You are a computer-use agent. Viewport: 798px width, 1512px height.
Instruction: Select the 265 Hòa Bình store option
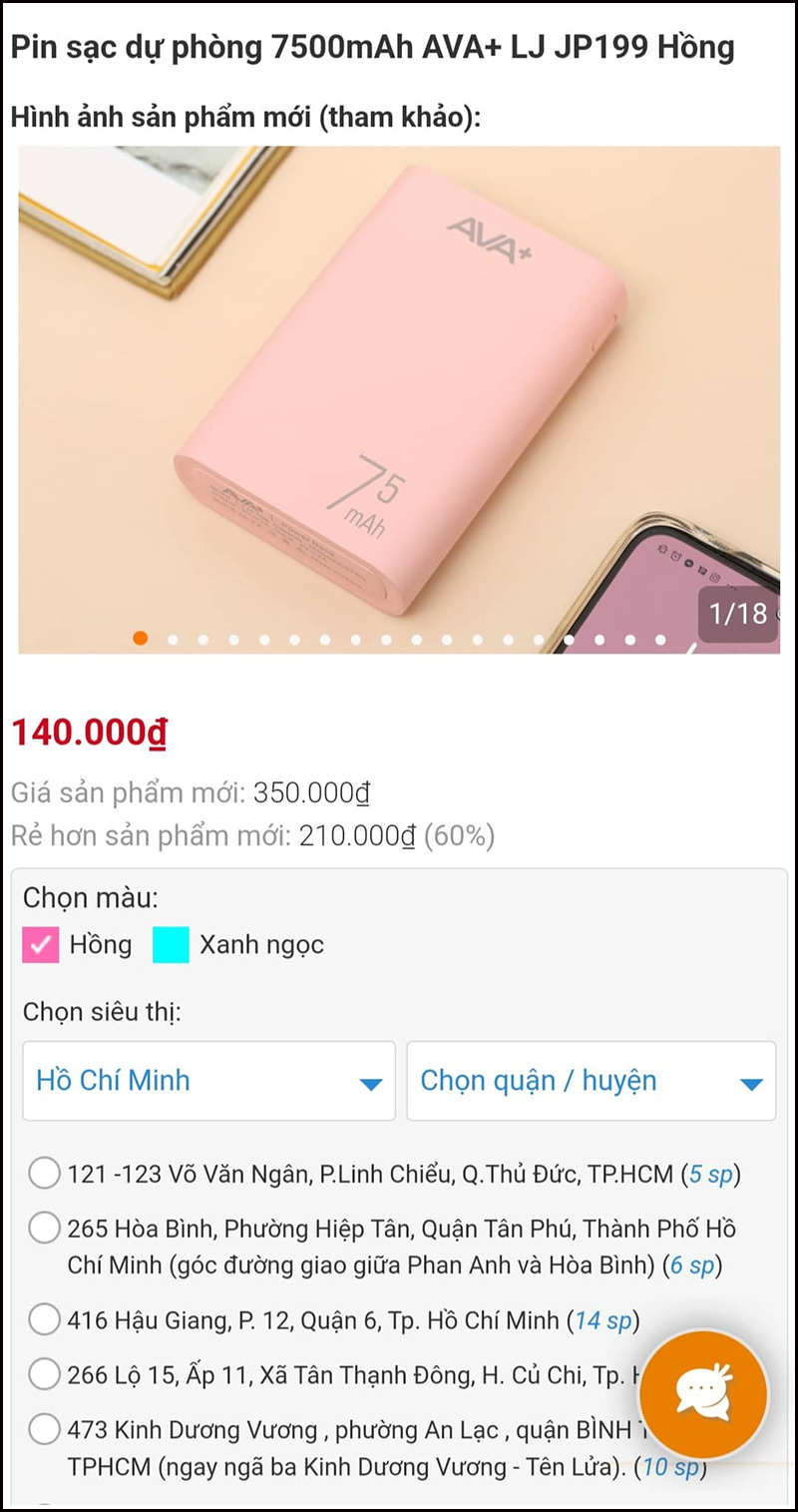coord(44,1228)
